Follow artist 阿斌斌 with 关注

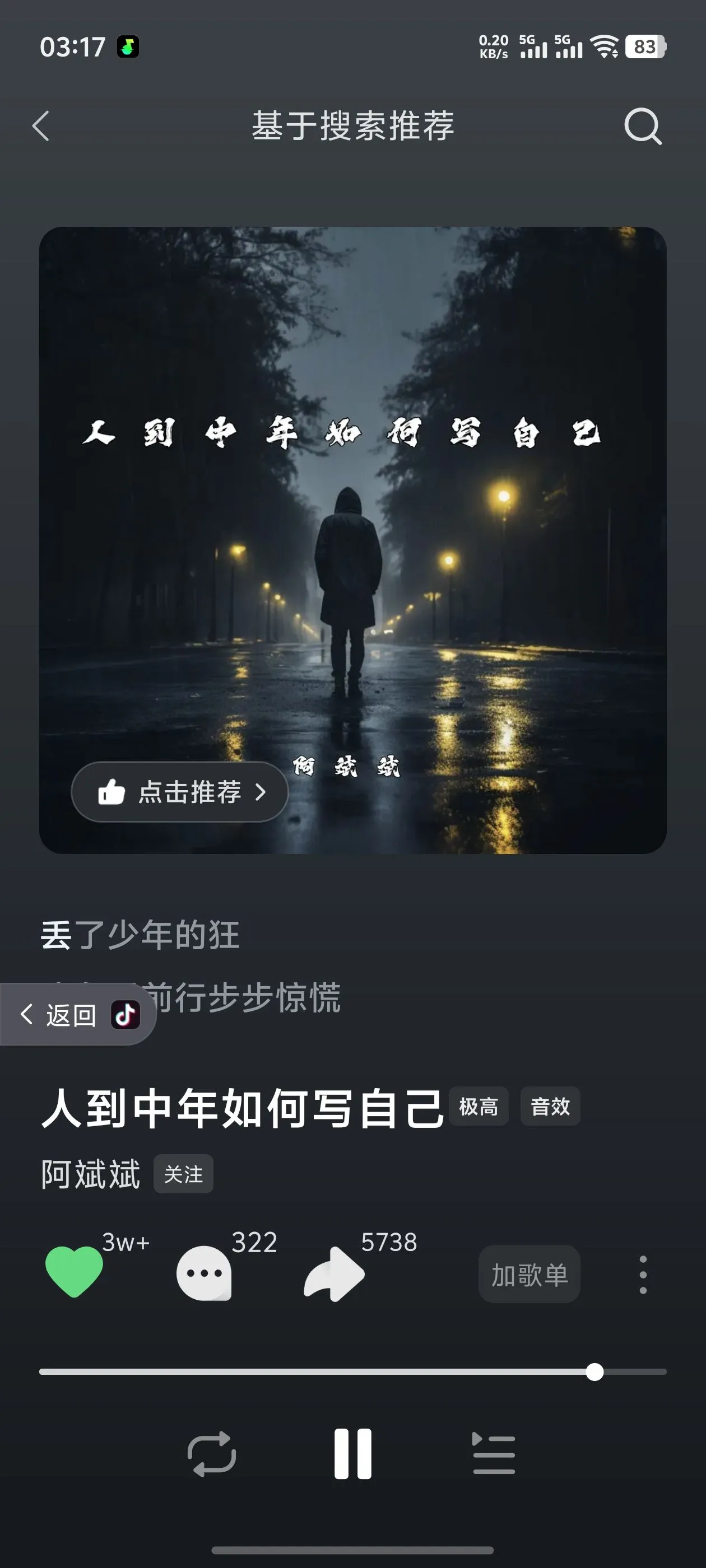pos(183,1174)
